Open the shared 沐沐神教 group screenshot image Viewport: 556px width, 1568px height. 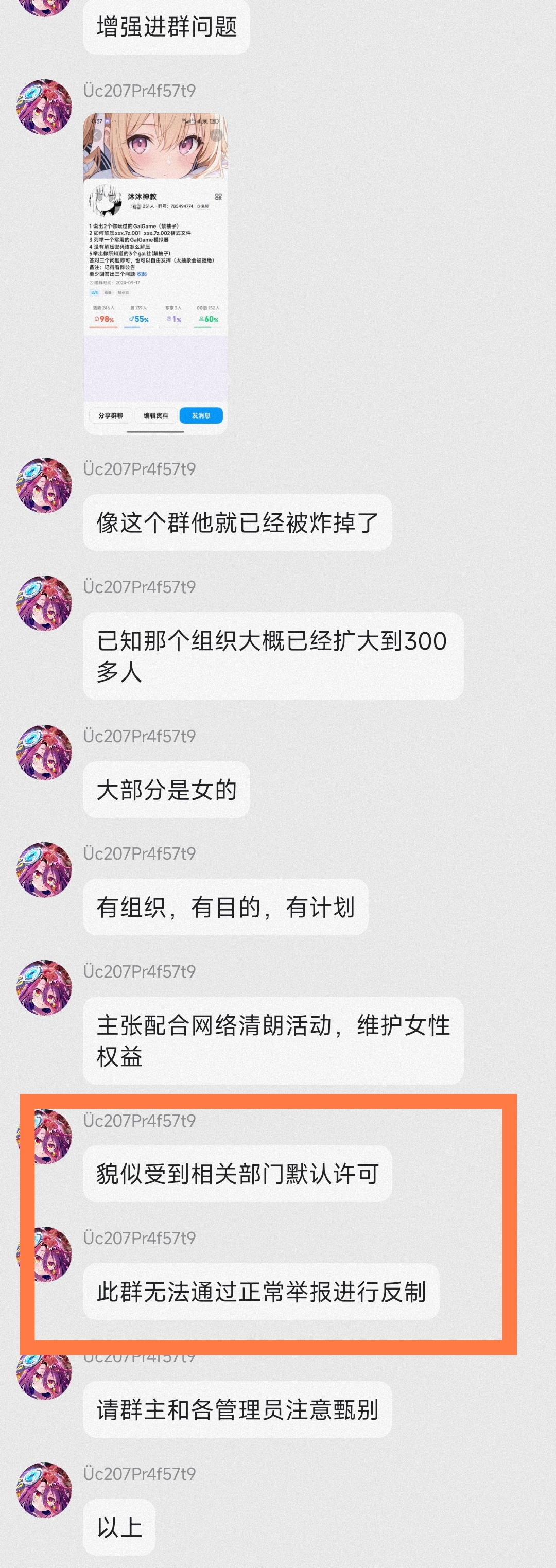[155, 273]
